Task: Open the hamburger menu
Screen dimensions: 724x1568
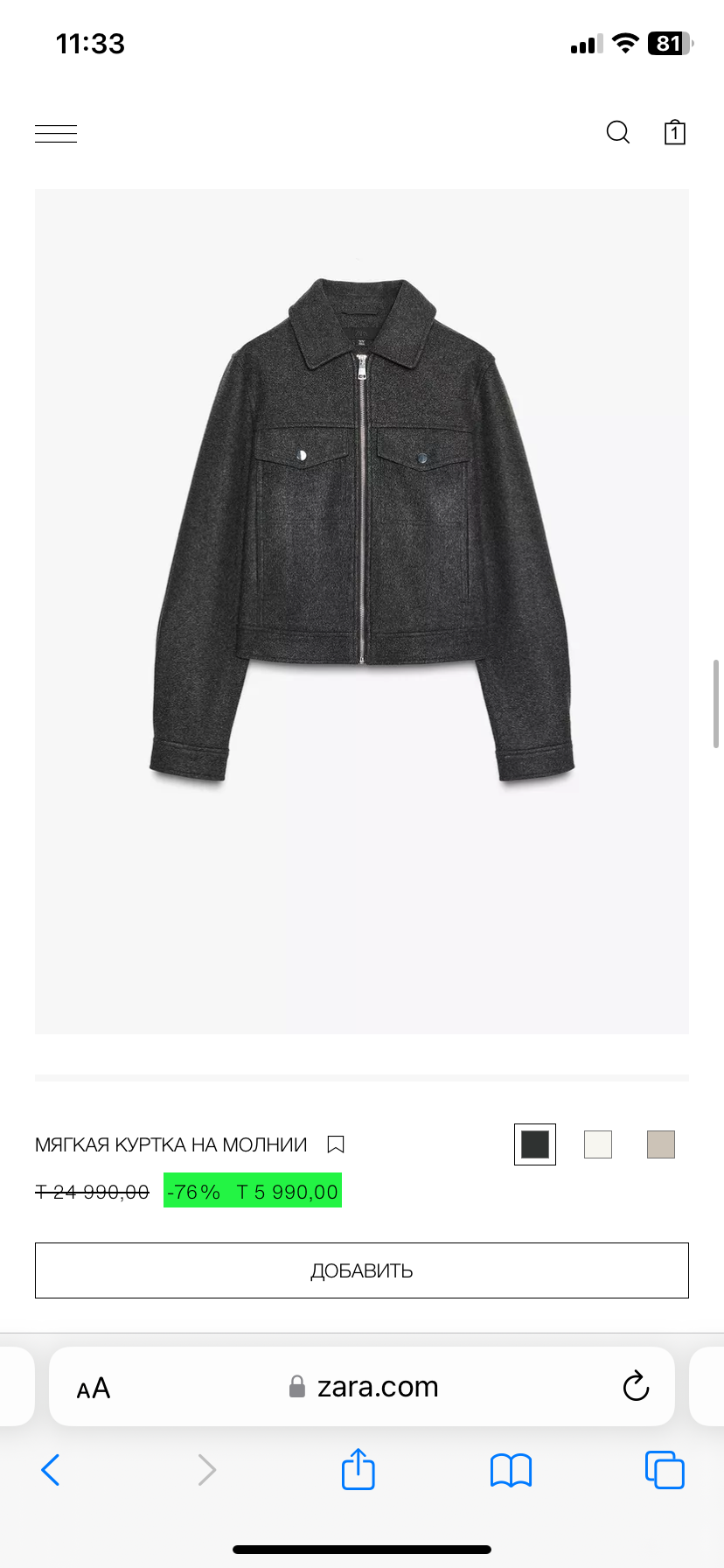Action: (56, 133)
